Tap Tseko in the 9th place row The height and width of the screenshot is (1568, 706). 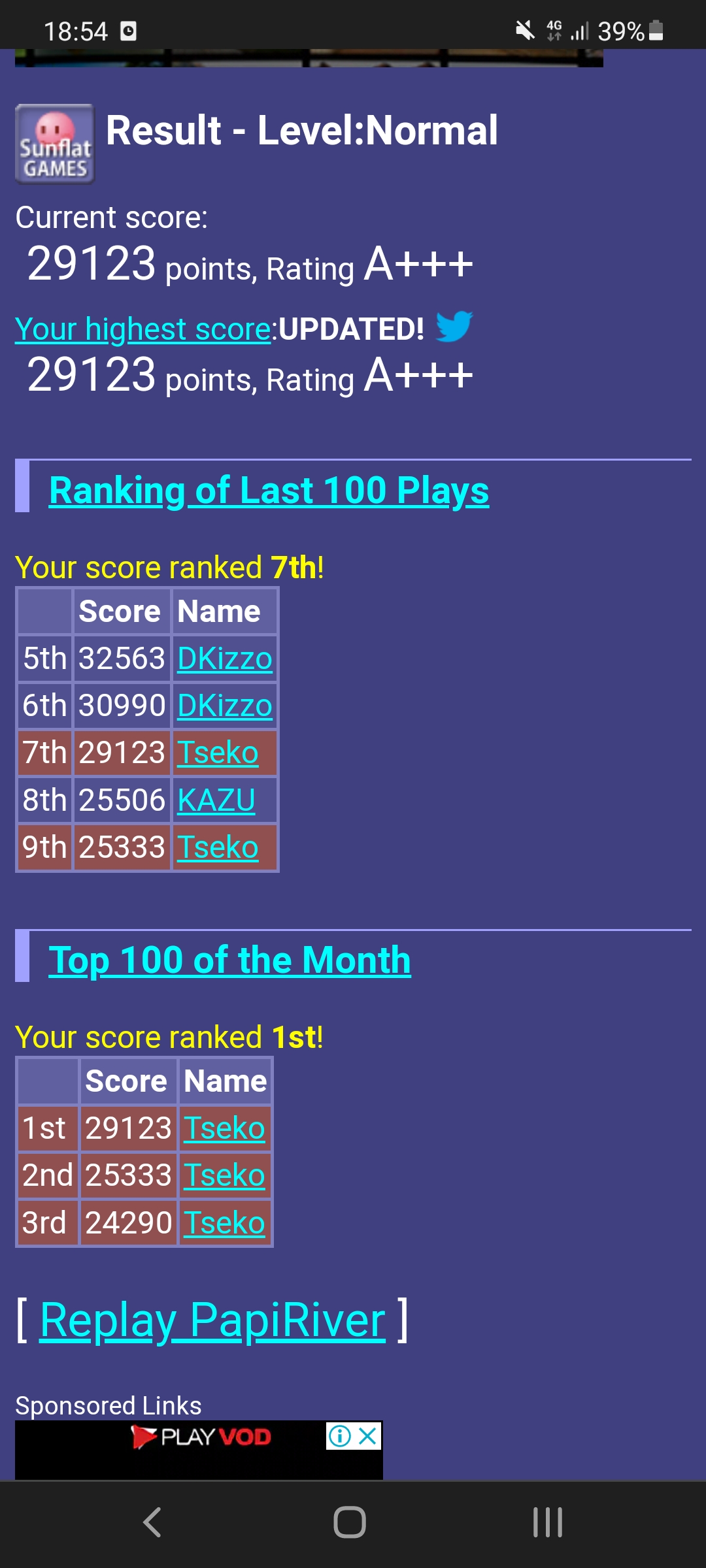pos(218,847)
